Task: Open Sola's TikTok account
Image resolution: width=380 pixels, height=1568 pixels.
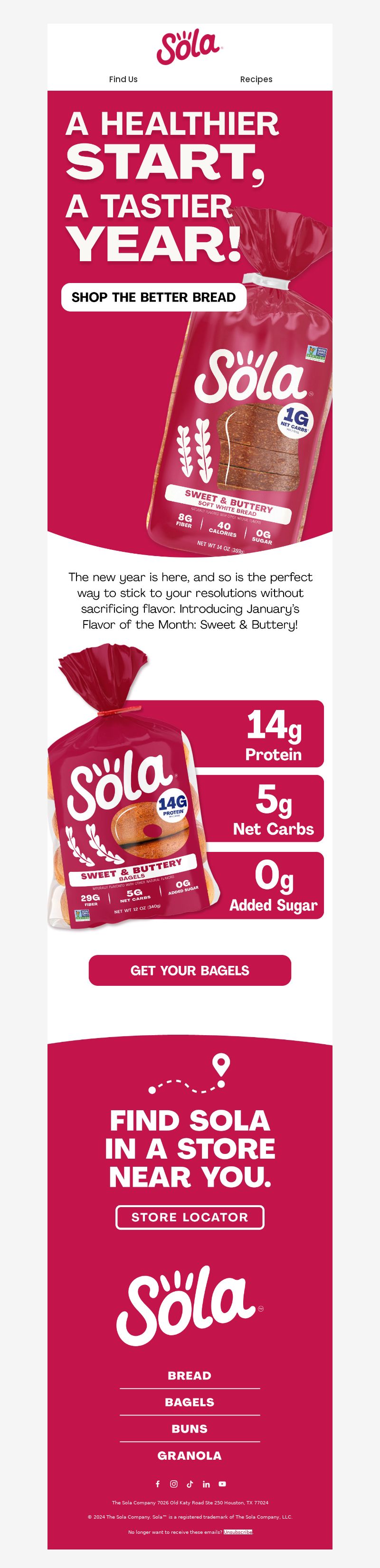Action: [x=190, y=1484]
